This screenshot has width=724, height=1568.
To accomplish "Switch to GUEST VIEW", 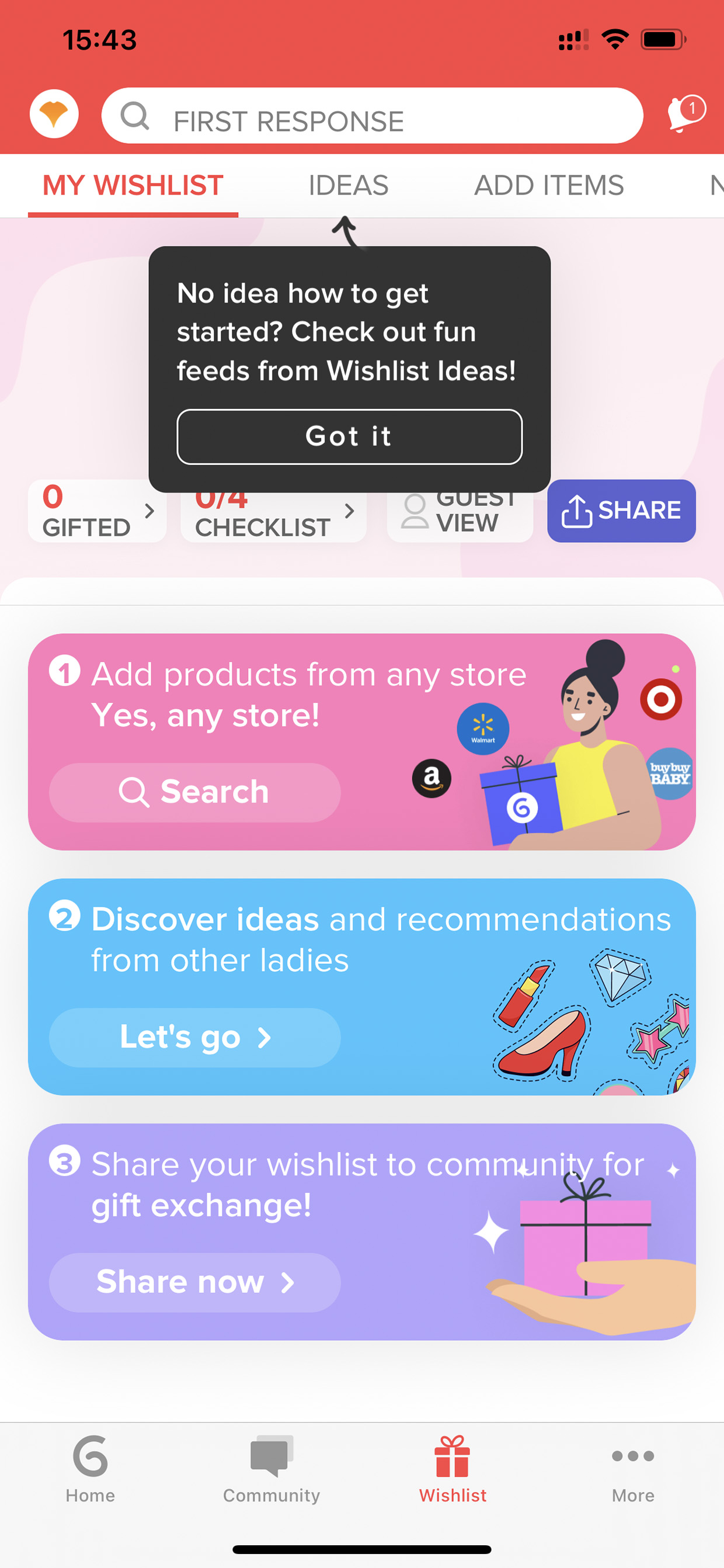I will [460, 511].
